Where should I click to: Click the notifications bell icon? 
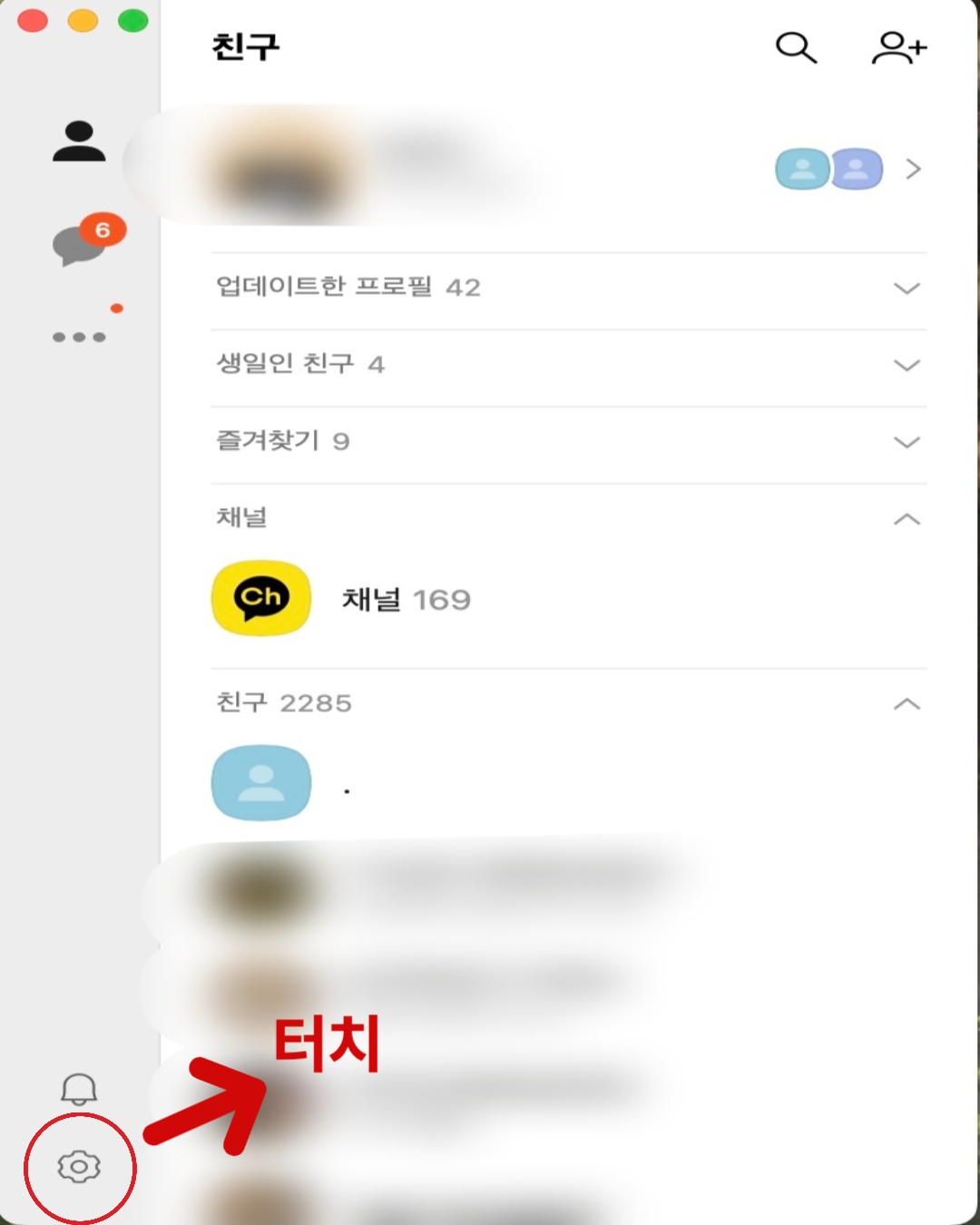(77, 1089)
